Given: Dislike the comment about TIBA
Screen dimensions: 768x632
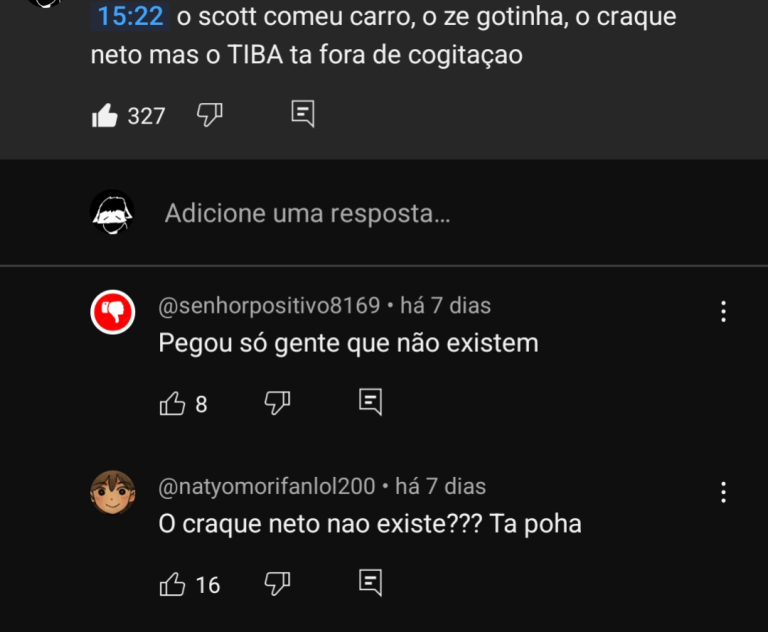Looking at the screenshot, I should 209,115.
